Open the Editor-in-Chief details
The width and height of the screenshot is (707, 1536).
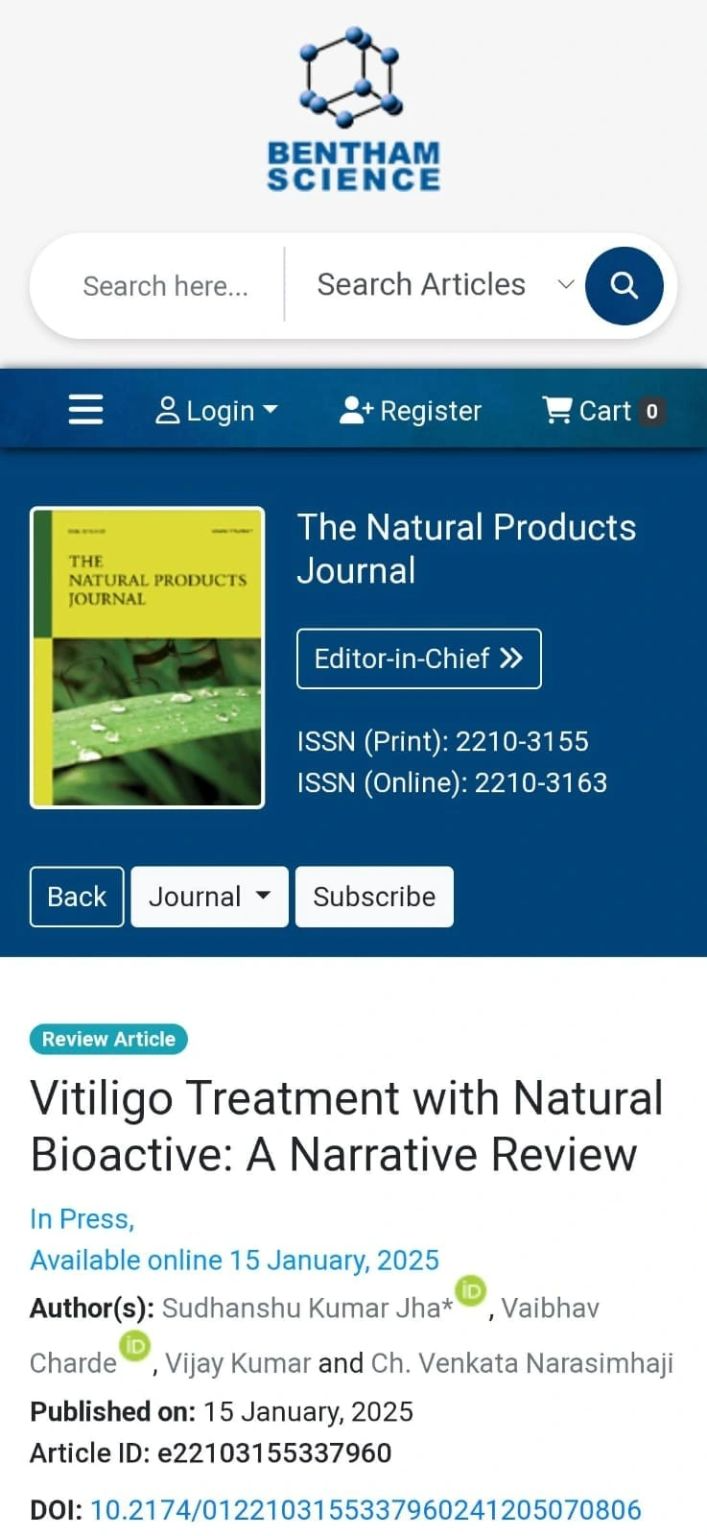coord(418,658)
